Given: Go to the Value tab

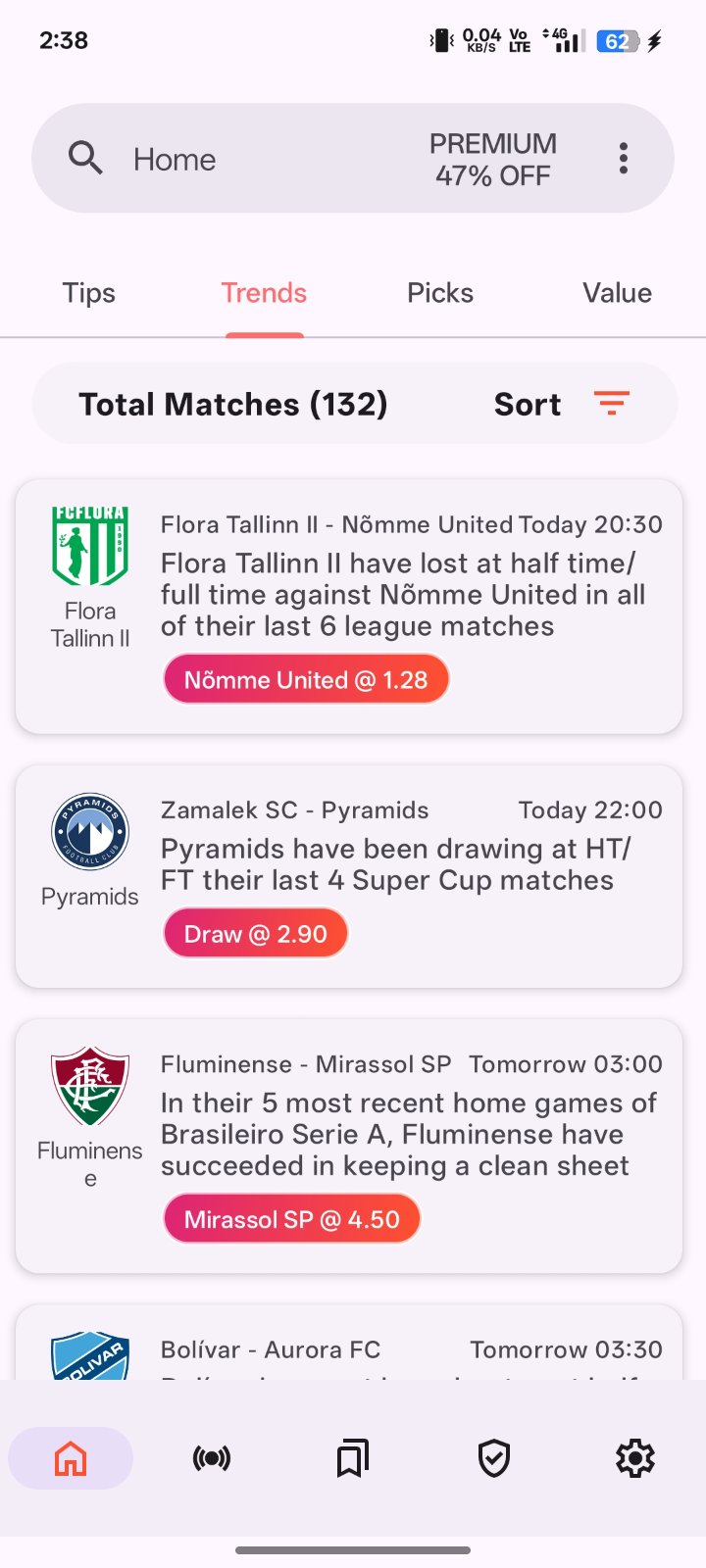Looking at the screenshot, I should [x=617, y=293].
